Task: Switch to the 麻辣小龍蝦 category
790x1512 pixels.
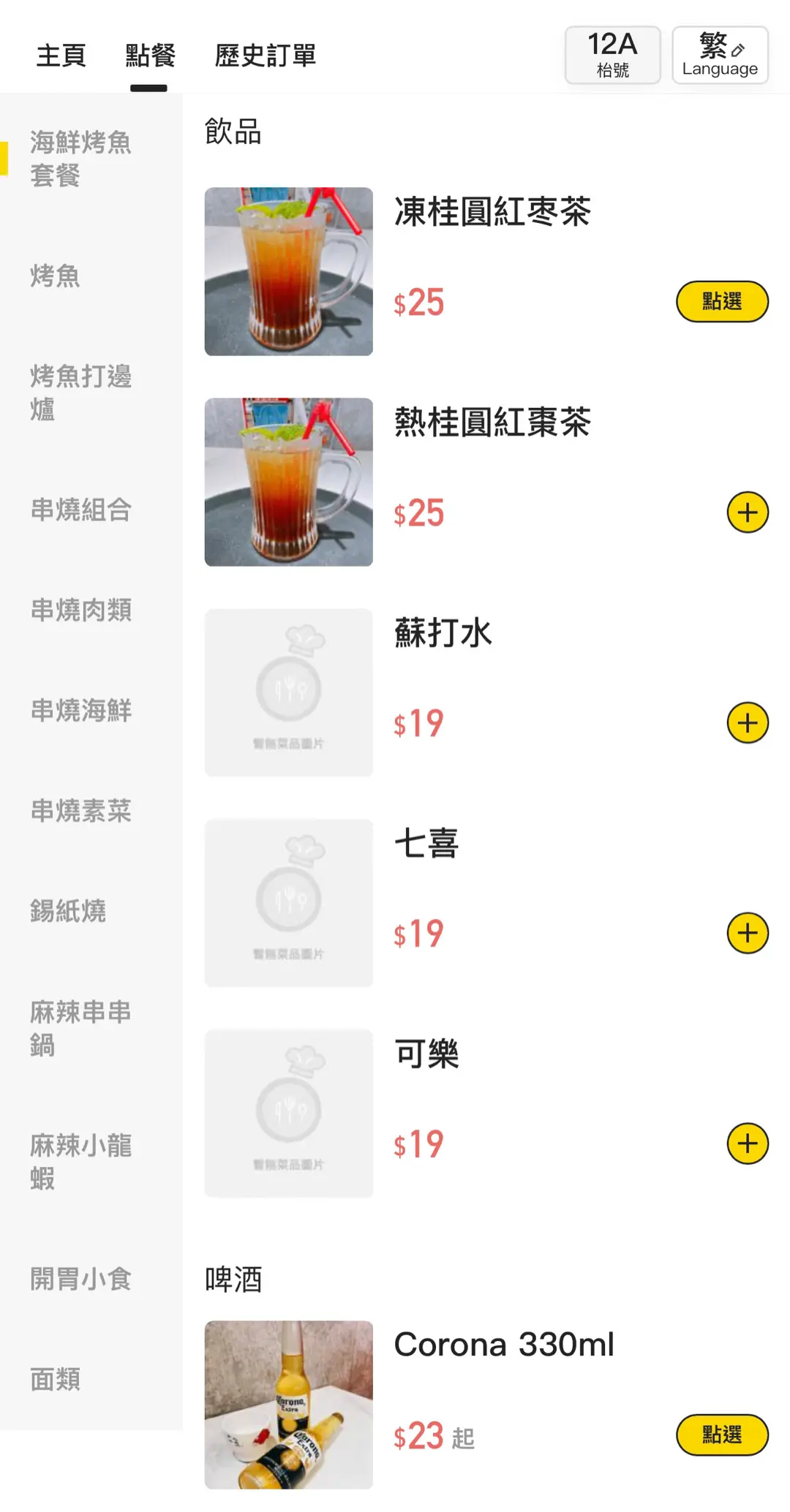Action: (x=80, y=1162)
